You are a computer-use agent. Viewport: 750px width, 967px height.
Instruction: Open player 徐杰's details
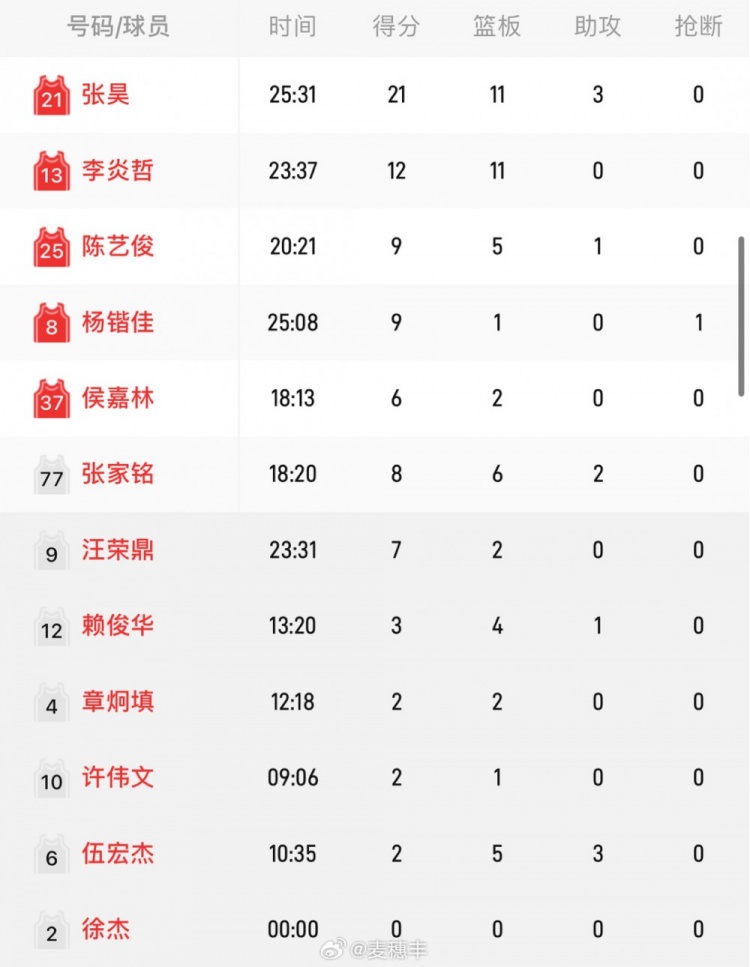tap(105, 930)
